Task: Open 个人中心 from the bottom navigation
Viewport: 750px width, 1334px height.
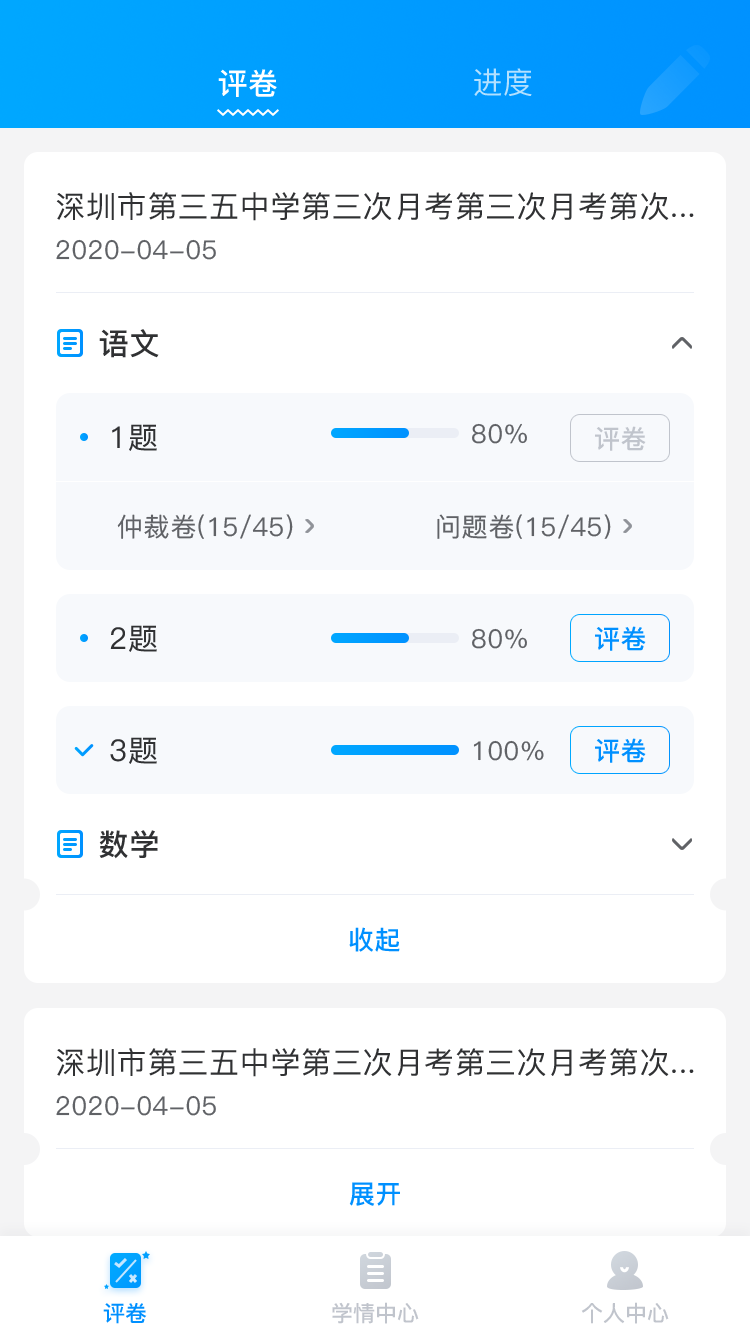Action: coord(624,1285)
